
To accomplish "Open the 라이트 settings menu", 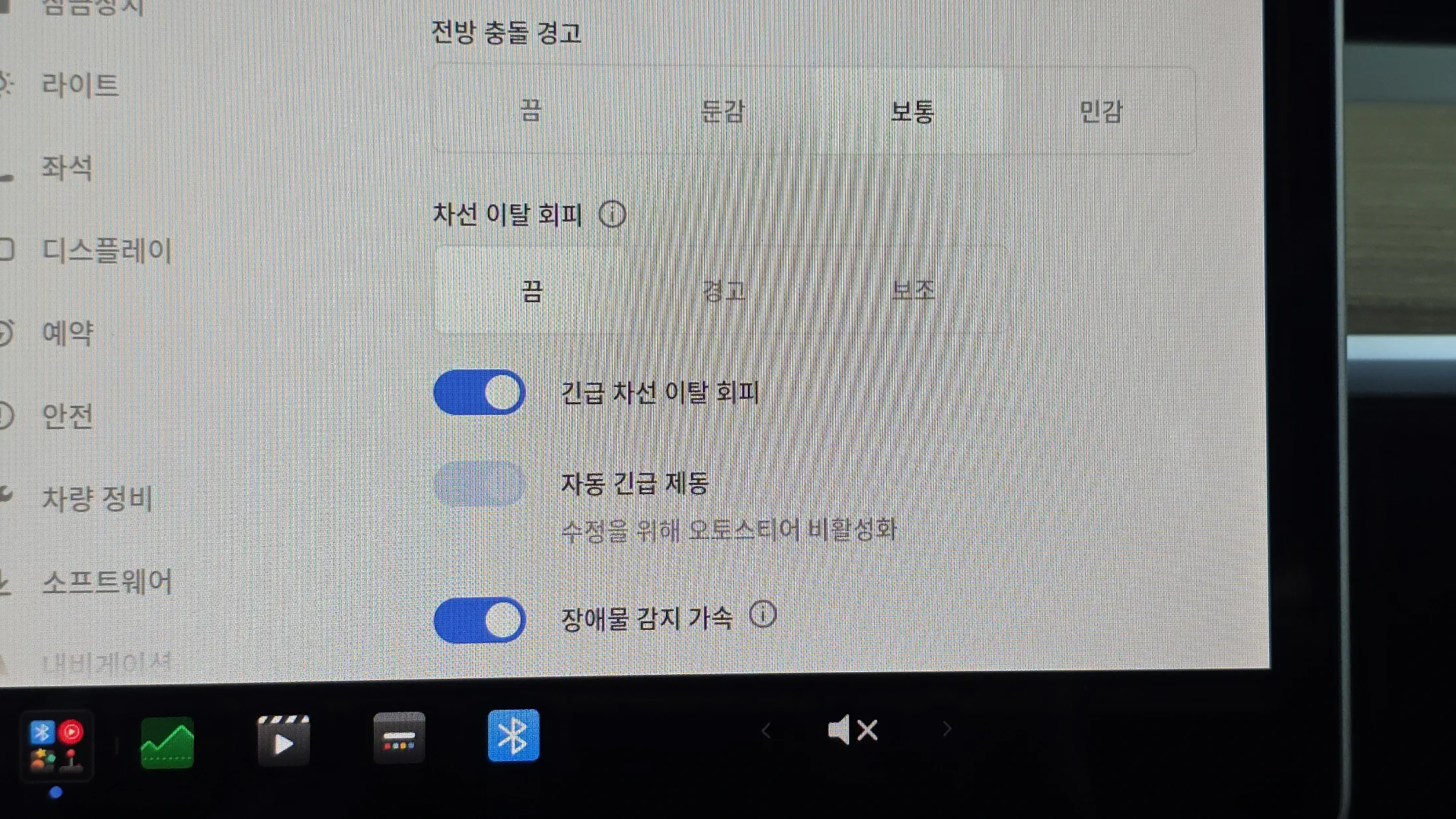I will [x=80, y=85].
